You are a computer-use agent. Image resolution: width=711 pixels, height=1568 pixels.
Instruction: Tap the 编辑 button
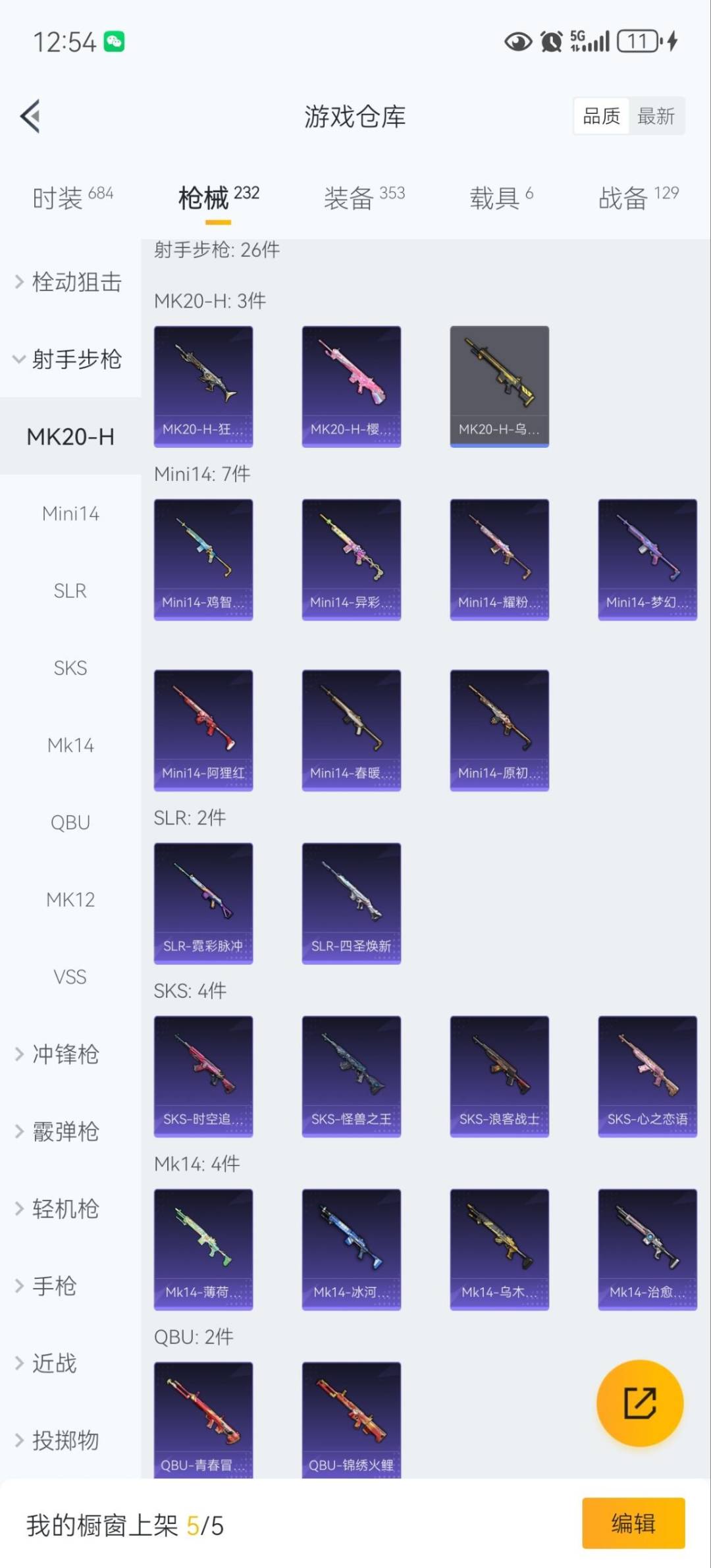633,1523
